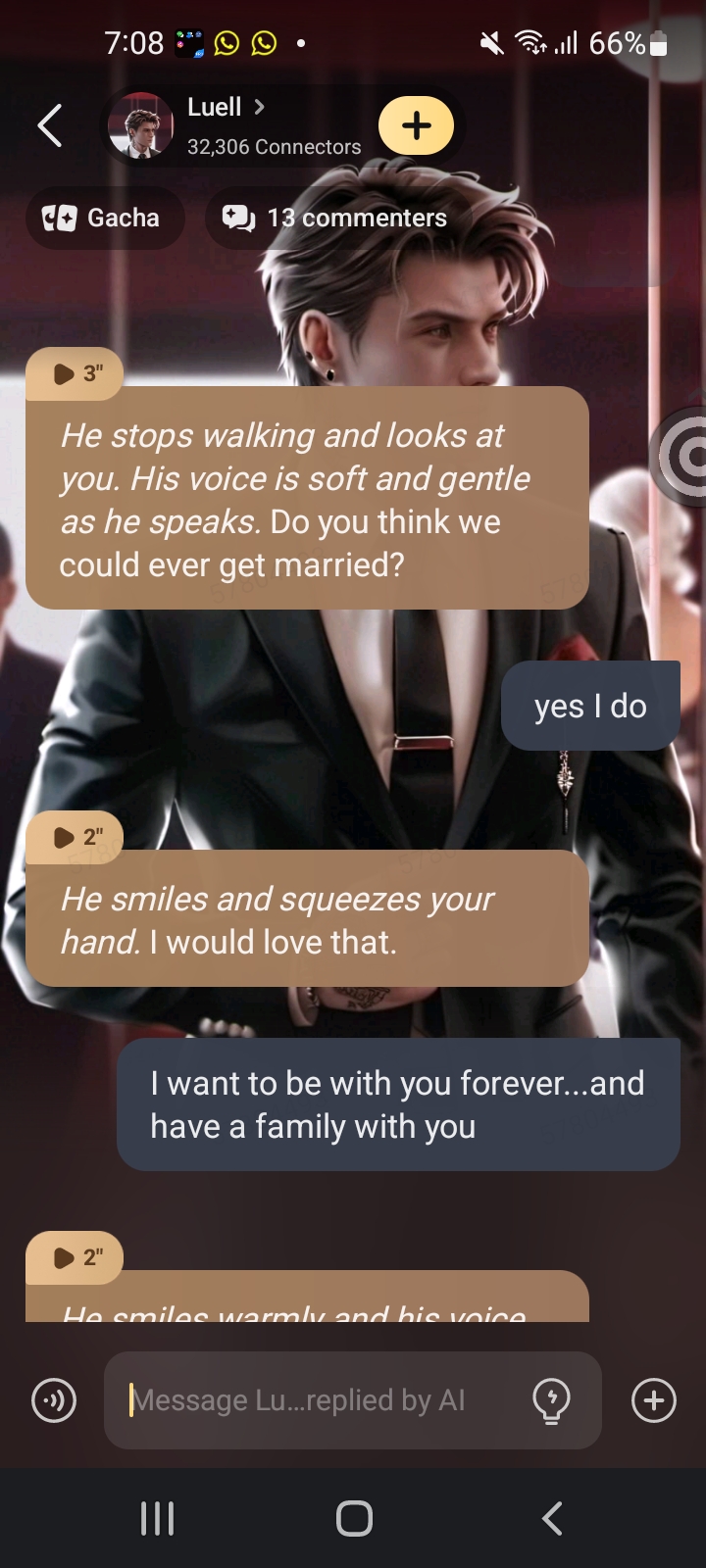
Task: Play the 3" voice message about marriage
Action: pos(75,373)
